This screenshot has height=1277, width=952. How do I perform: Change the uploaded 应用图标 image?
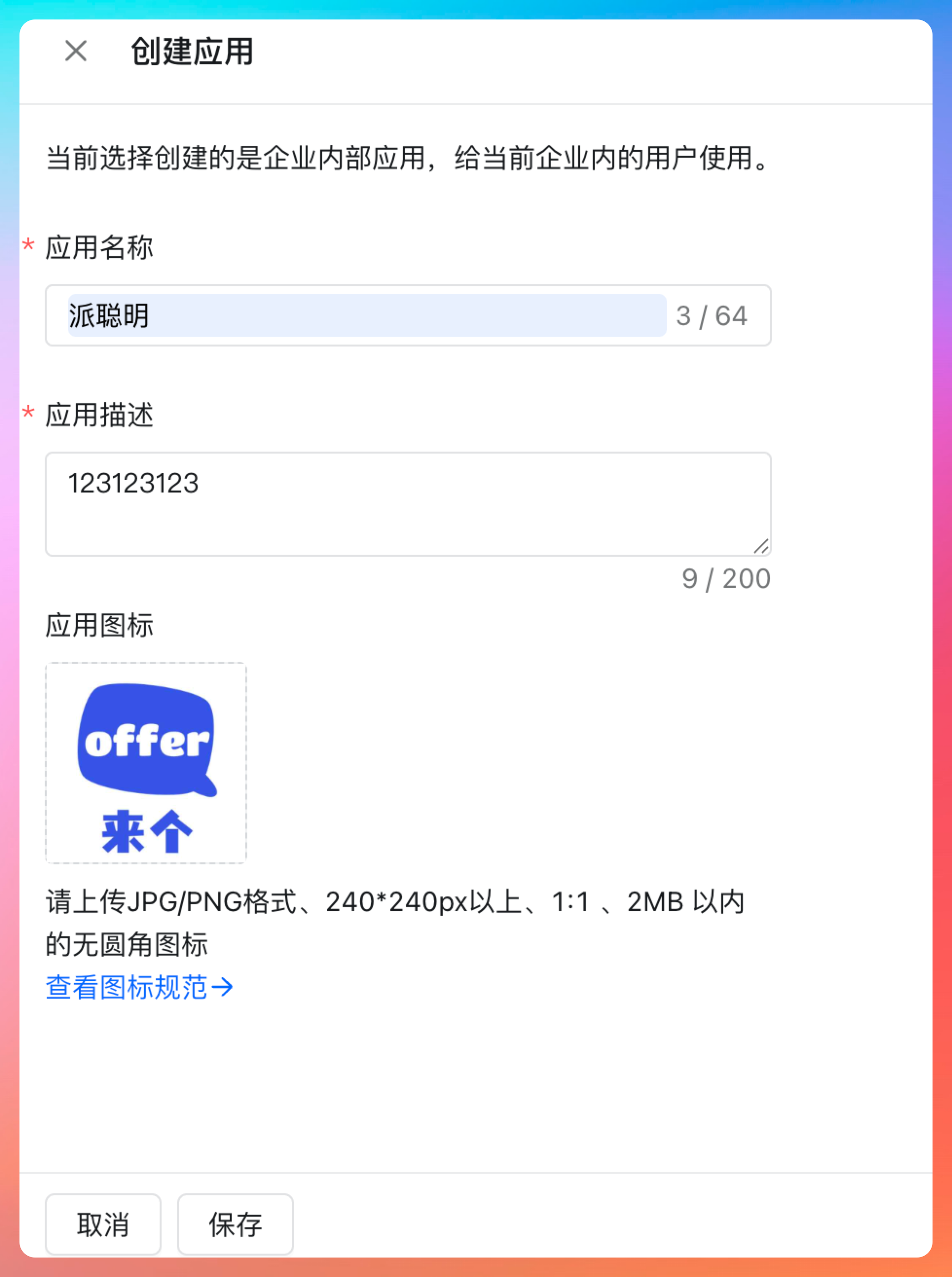pos(146,763)
